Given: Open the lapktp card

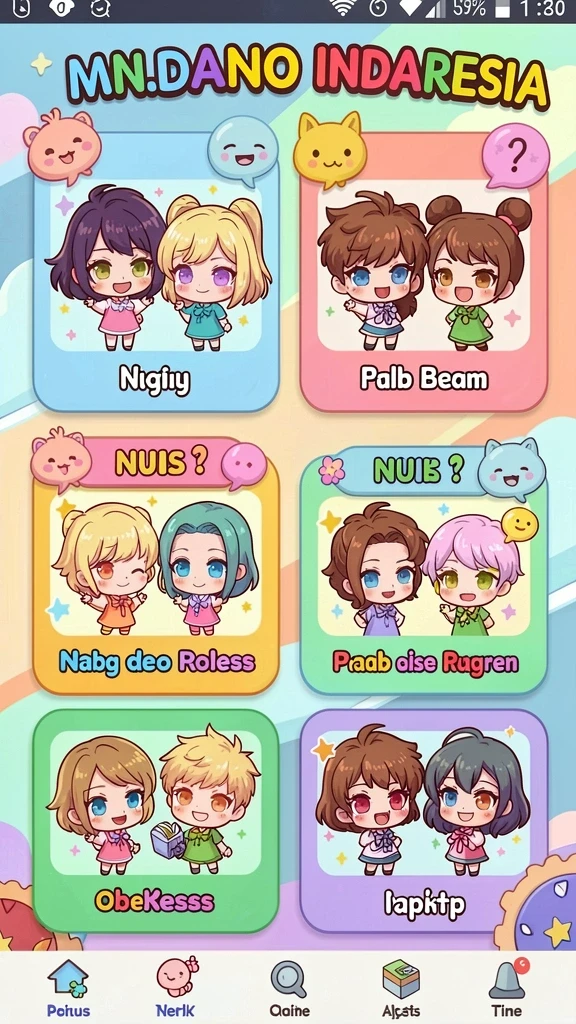Looking at the screenshot, I should pos(423,821).
